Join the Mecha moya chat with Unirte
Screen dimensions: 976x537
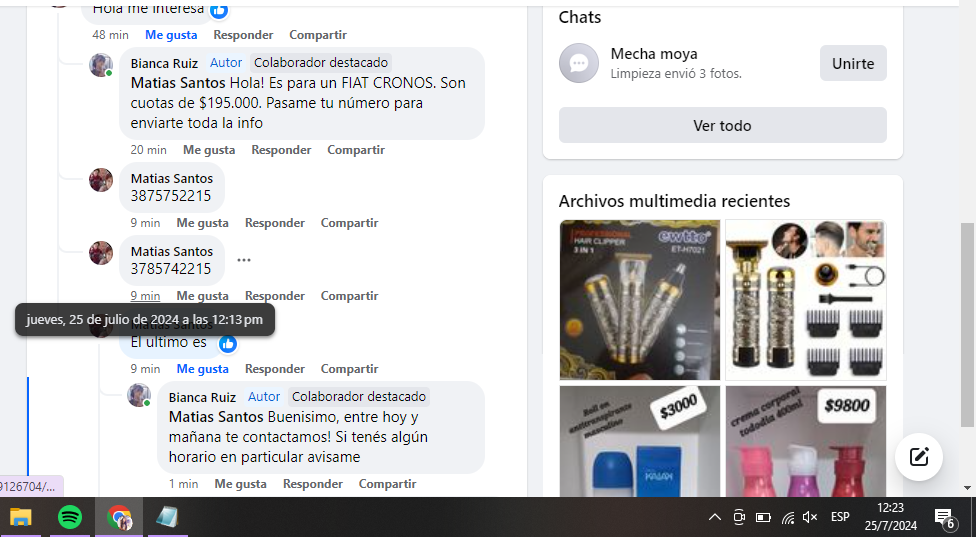[852, 63]
